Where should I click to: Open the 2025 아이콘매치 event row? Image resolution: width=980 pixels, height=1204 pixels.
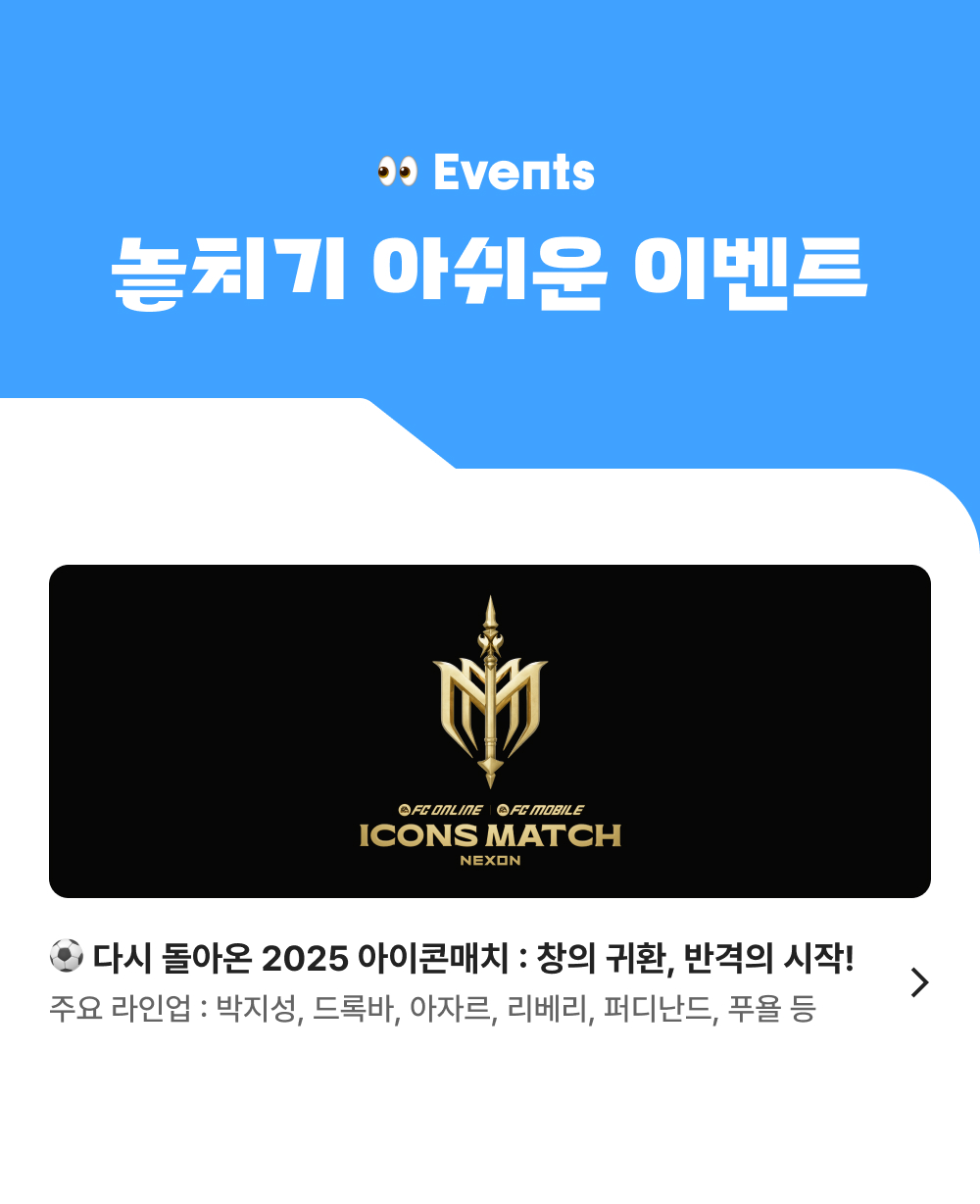[490, 982]
